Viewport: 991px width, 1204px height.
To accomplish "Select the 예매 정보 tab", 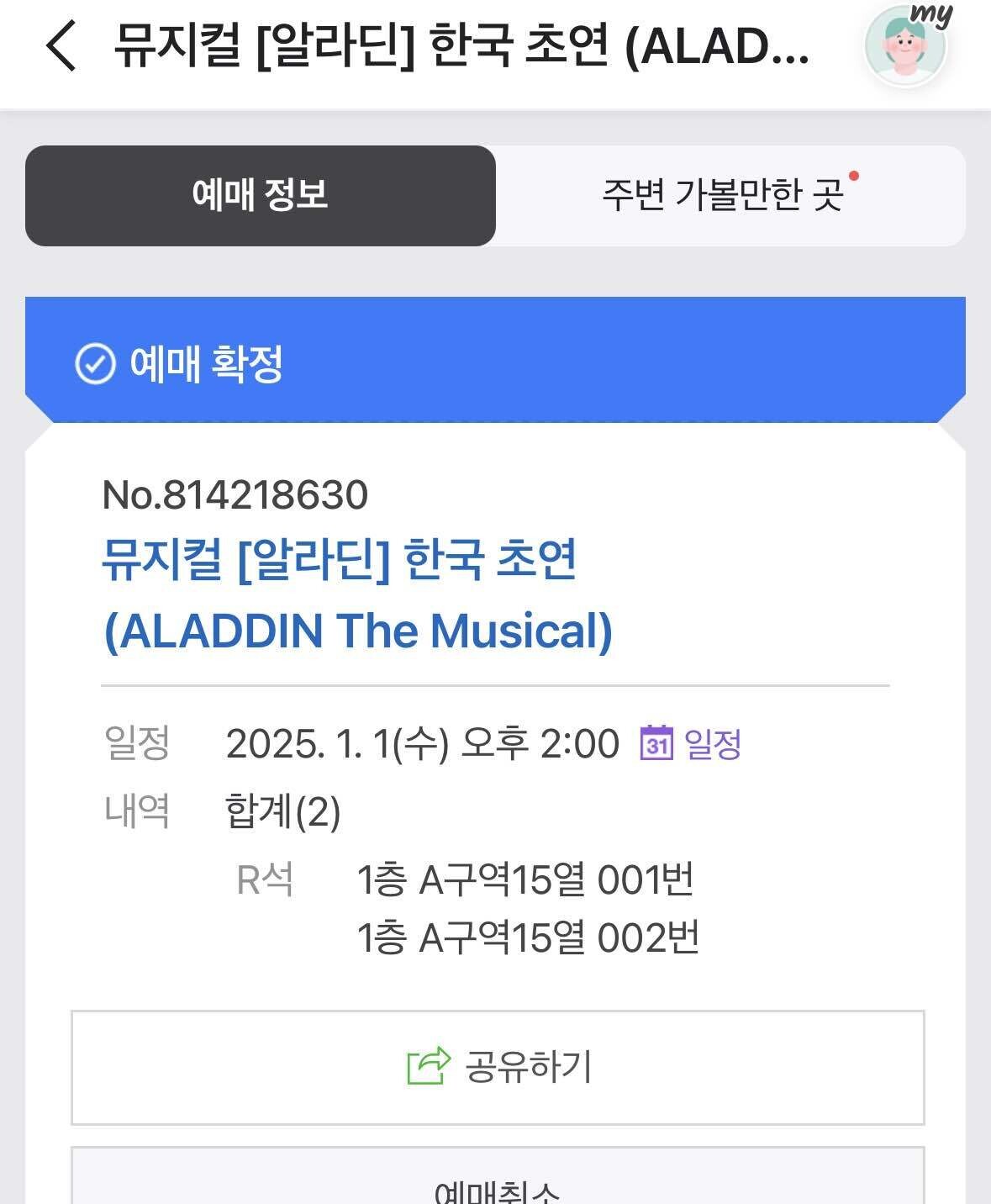I will (259, 194).
